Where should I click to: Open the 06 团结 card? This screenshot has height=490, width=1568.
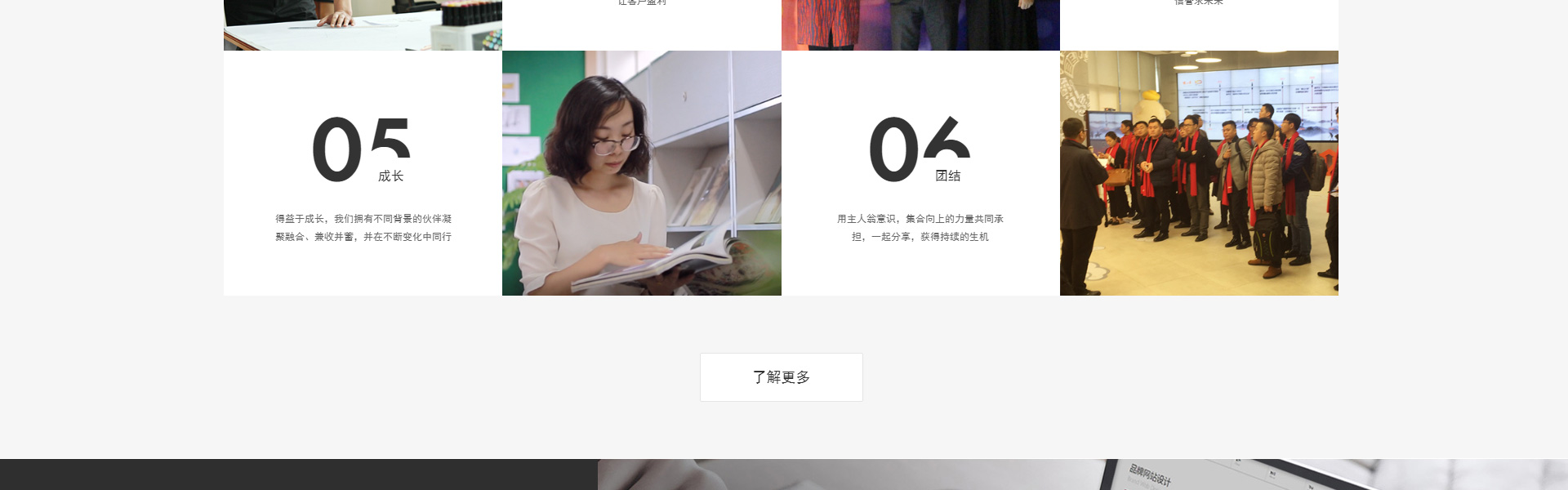(920, 173)
